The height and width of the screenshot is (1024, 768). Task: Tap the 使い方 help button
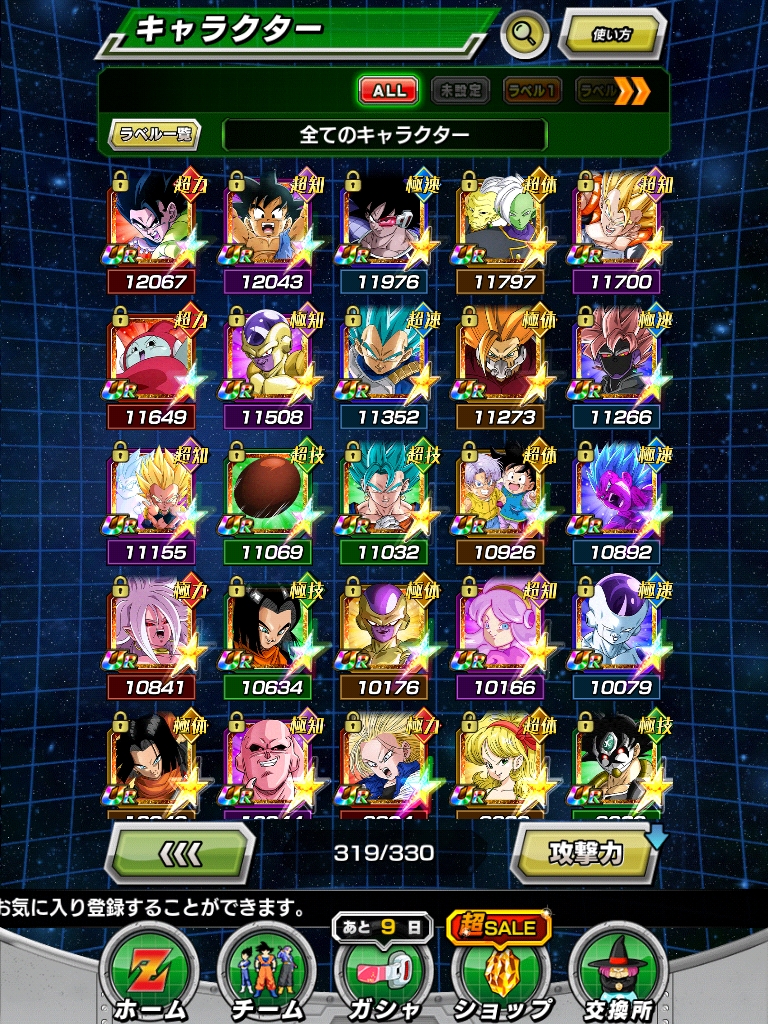coord(611,36)
